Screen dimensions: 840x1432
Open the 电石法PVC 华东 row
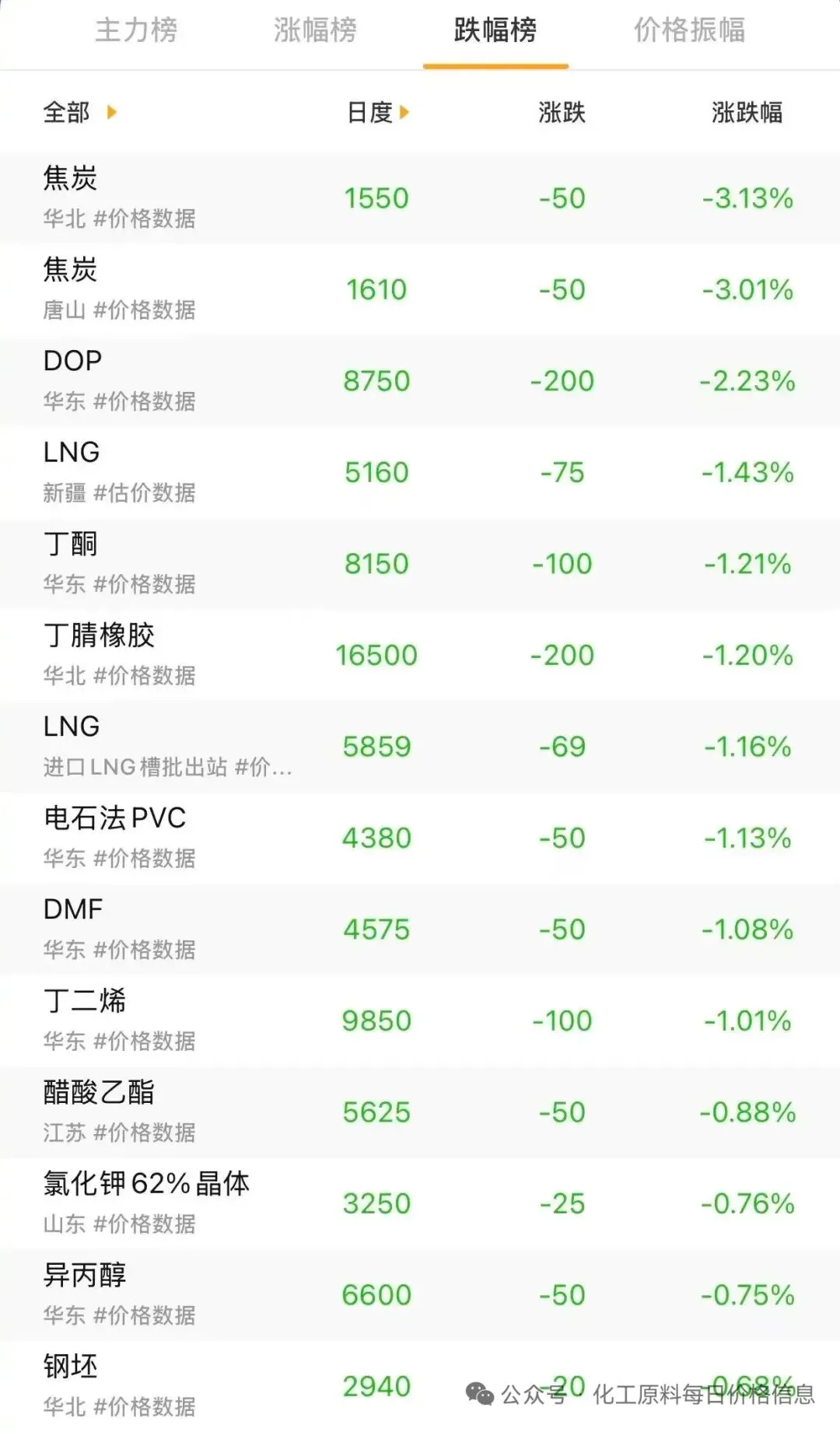coord(420,838)
